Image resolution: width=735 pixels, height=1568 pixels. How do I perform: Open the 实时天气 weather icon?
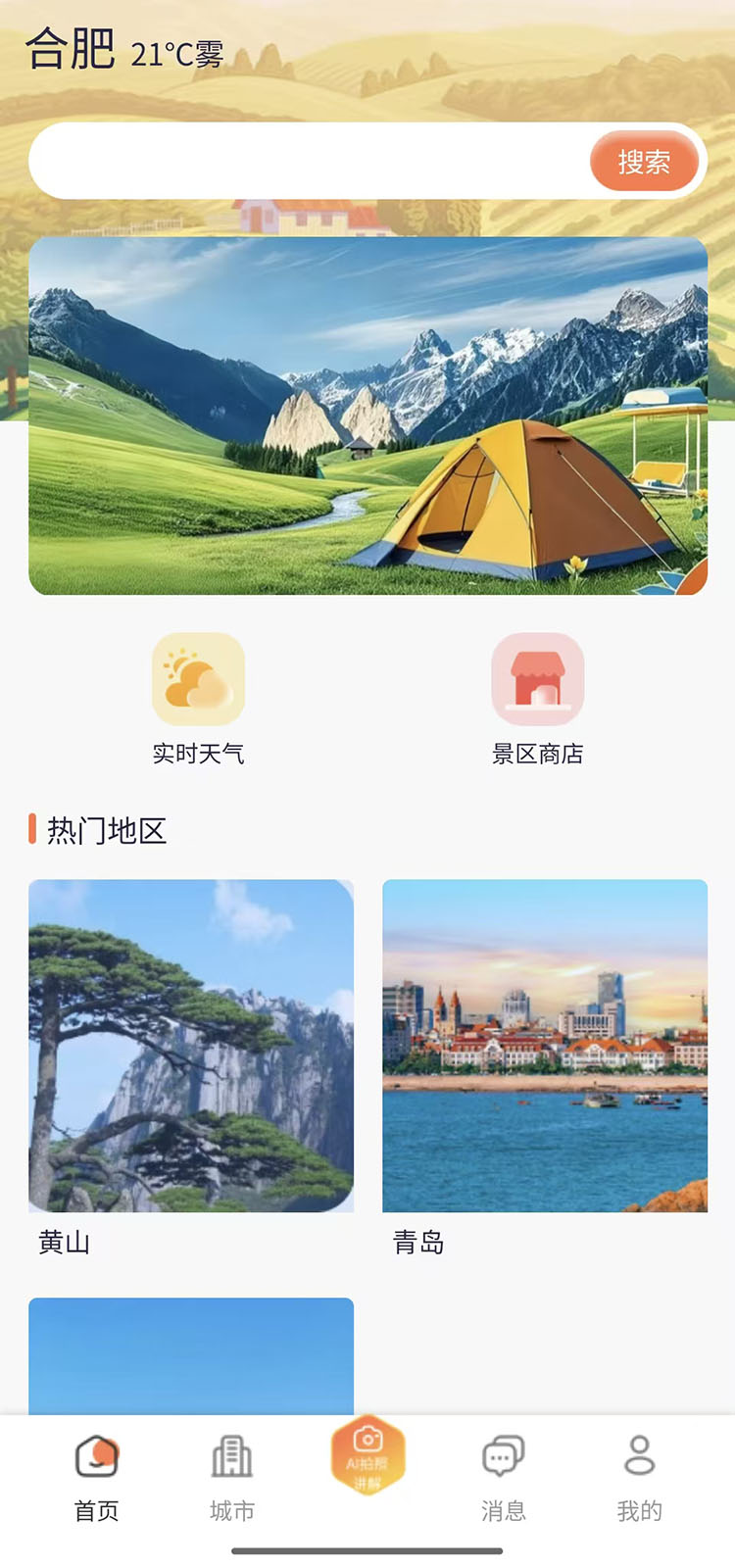[x=197, y=678]
